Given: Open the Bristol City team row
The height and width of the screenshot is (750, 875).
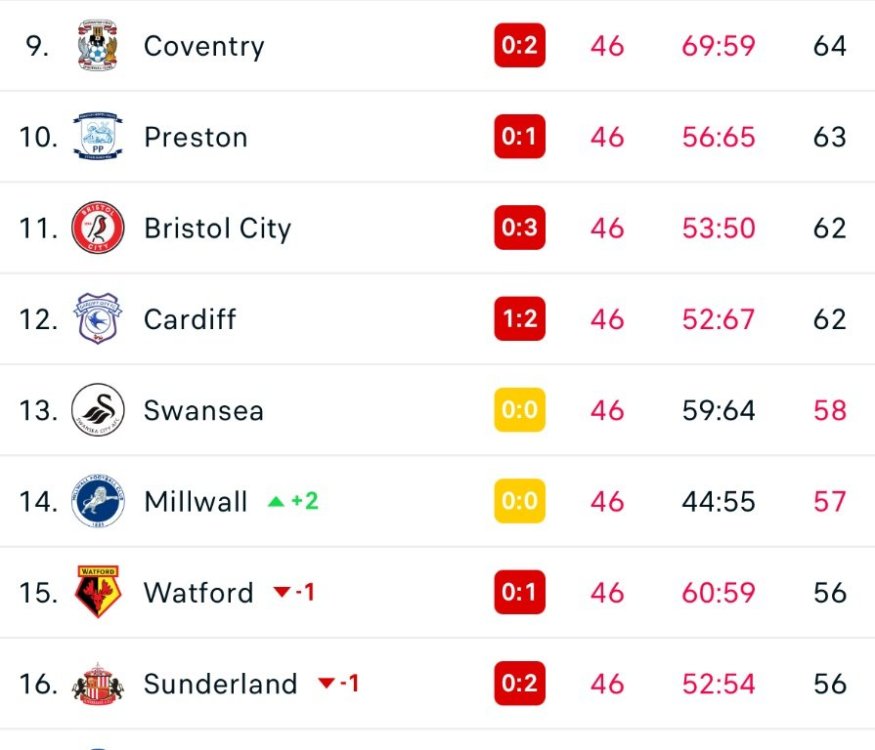Looking at the screenshot, I should coord(217,228).
